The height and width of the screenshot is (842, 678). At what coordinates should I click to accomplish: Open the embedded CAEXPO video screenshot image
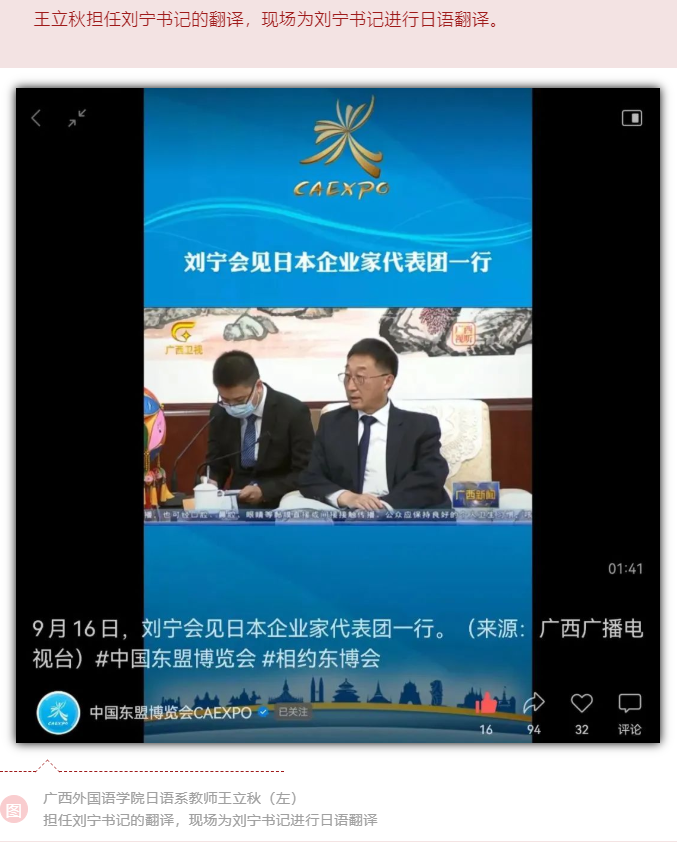tap(338, 414)
